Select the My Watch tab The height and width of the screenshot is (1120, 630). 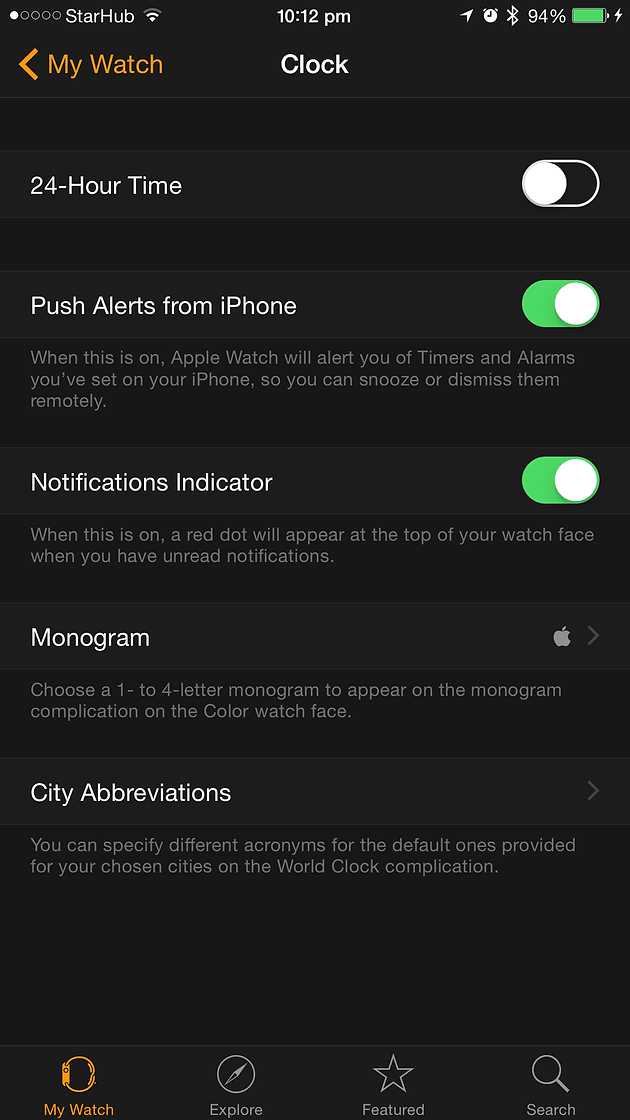coord(79,1086)
